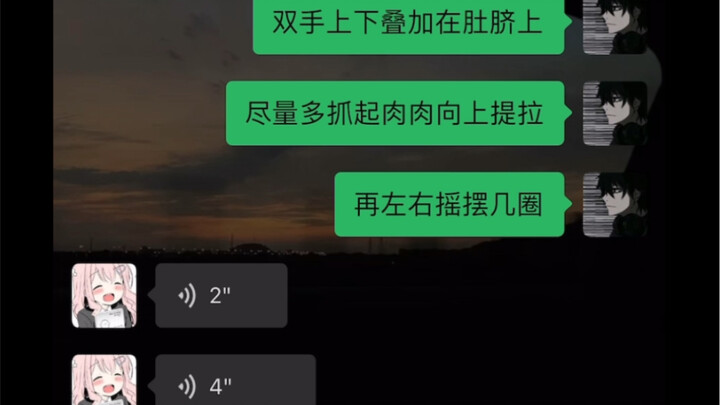Screen dimensions: 720x405
Task: Play the 4" voice message
Action: point(235,384)
